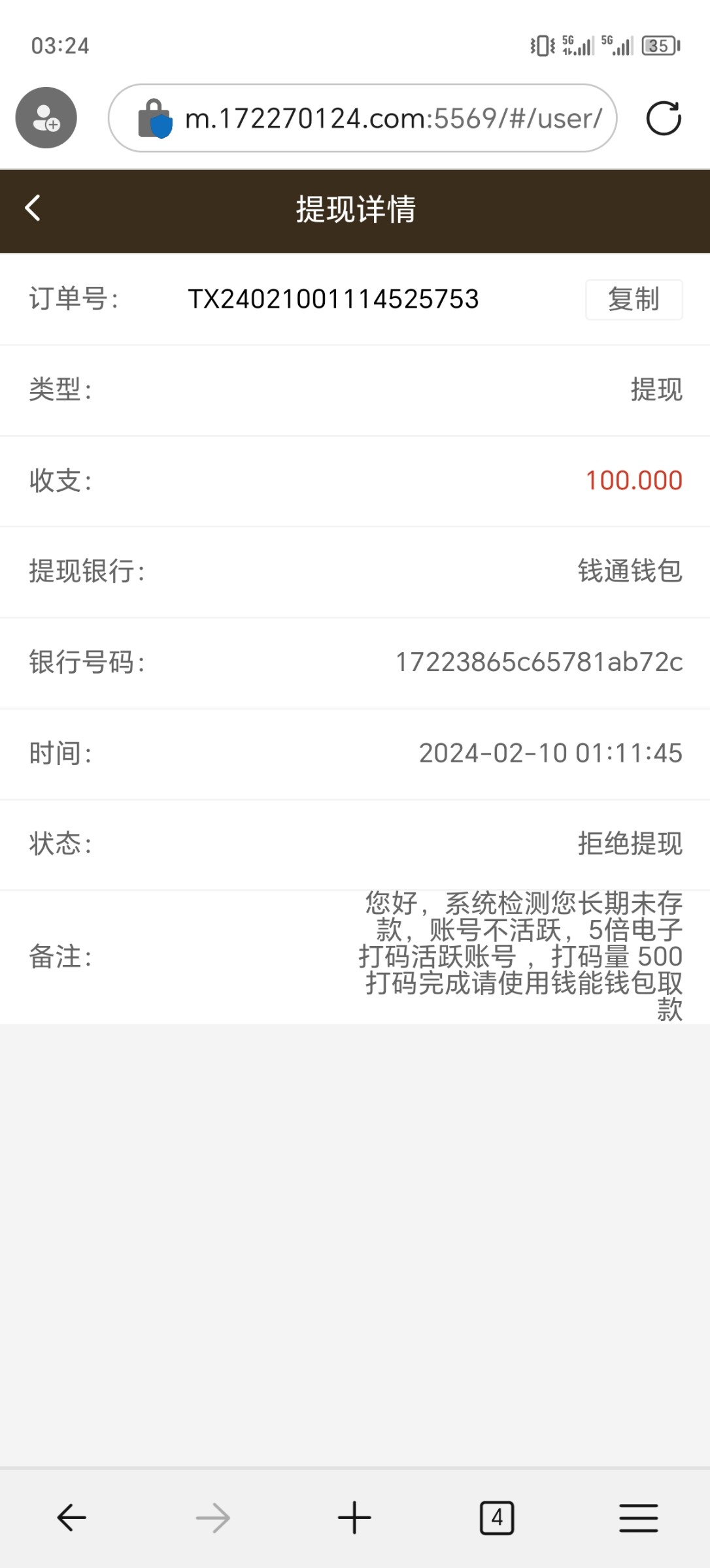Tap the bank number 17223865c65781ab72c

540,662
